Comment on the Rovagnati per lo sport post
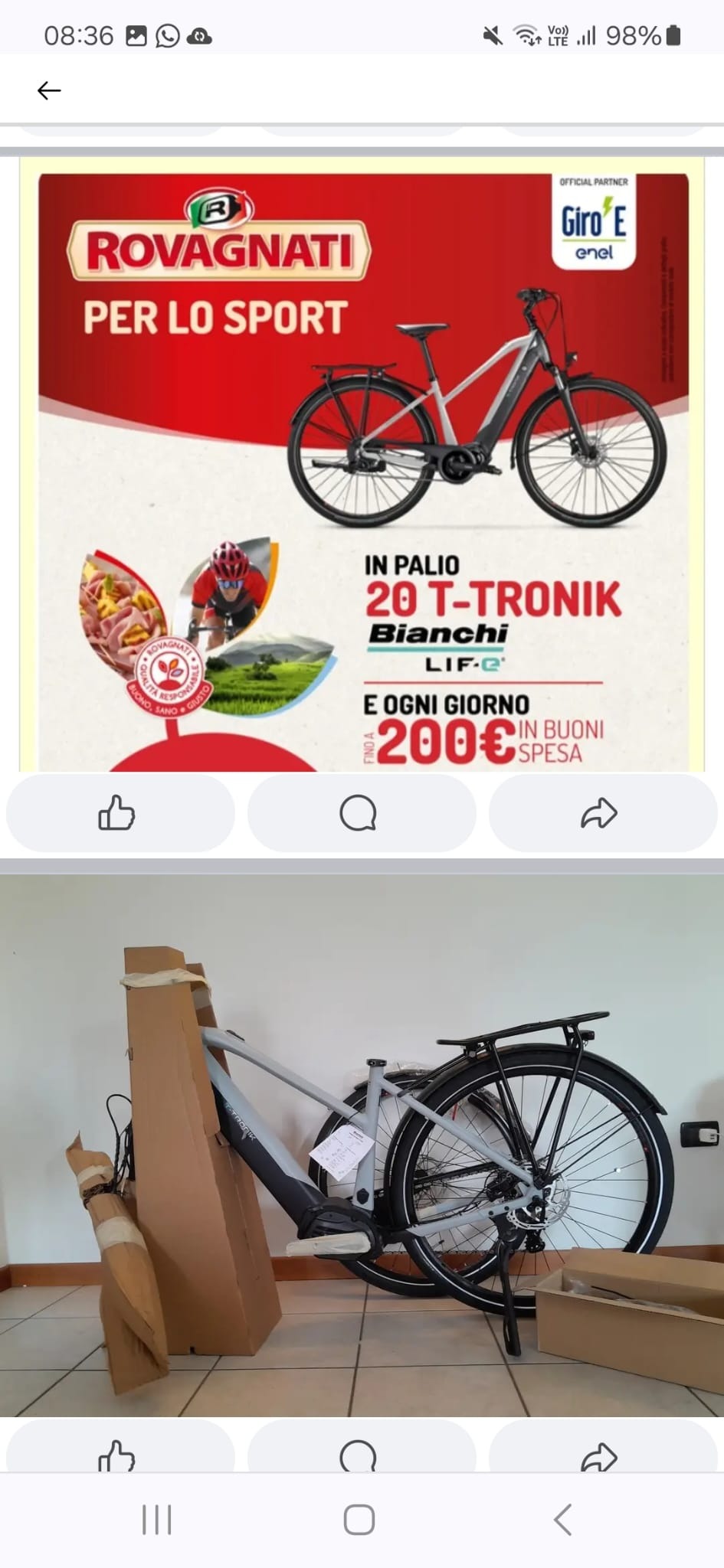Viewport: 724px width, 1568px height. coord(358,812)
